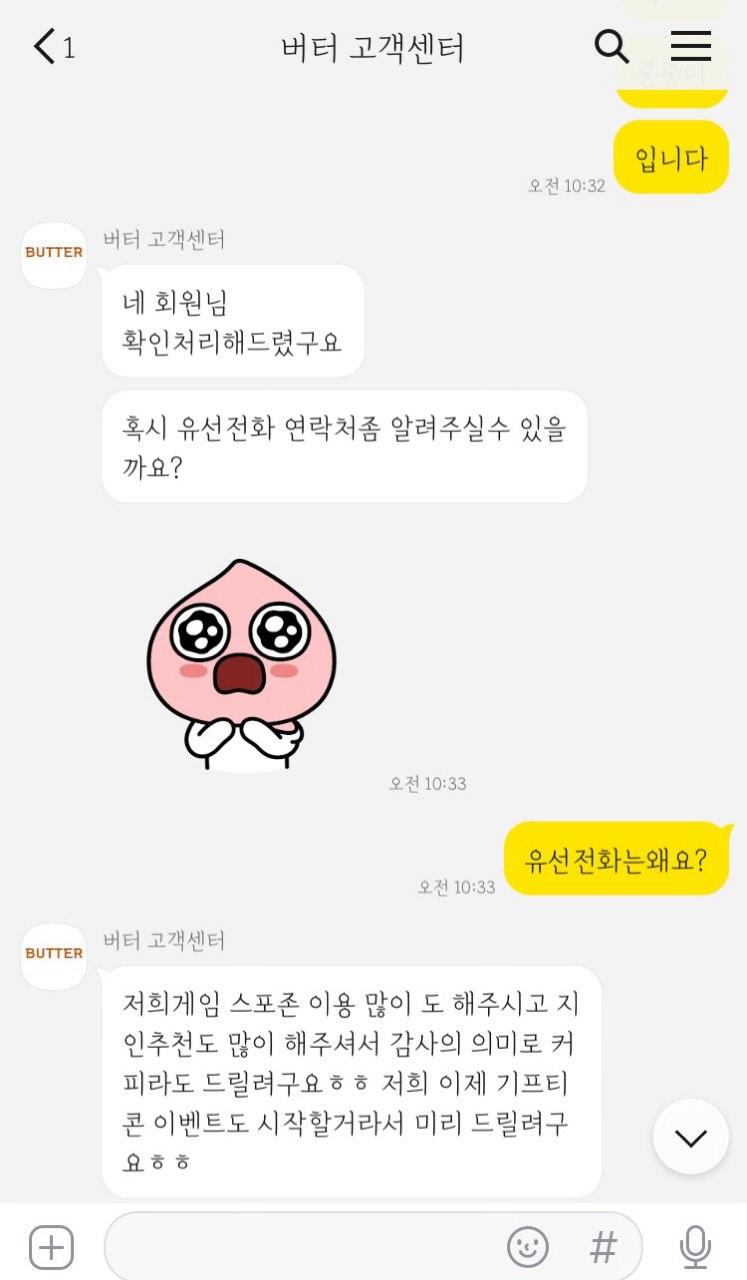Tap the crying peach emoticon sticker
Screen dimensions: 747x1280
241,664
